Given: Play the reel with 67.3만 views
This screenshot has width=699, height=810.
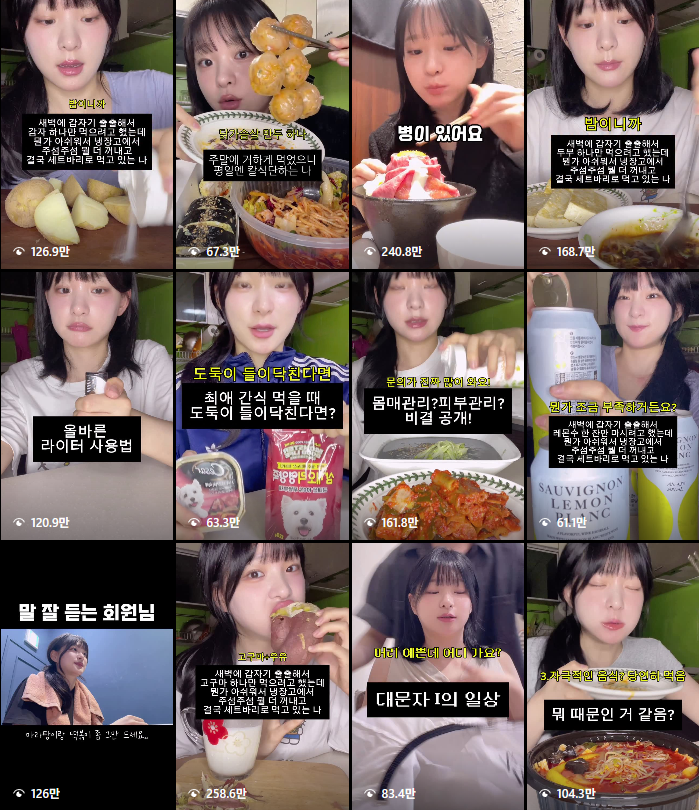Looking at the screenshot, I should tap(262, 133).
